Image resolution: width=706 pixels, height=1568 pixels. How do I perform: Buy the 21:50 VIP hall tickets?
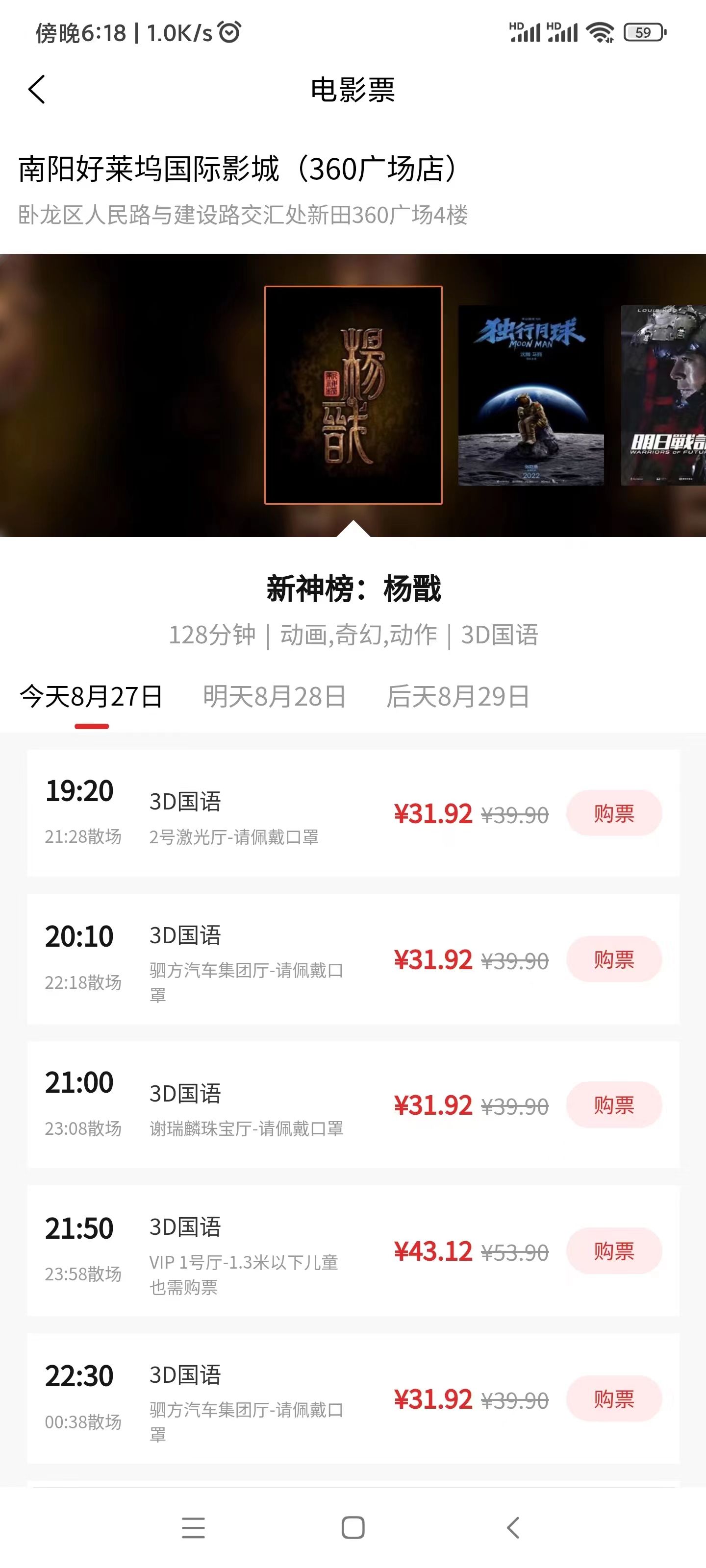click(x=613, y=1251)
